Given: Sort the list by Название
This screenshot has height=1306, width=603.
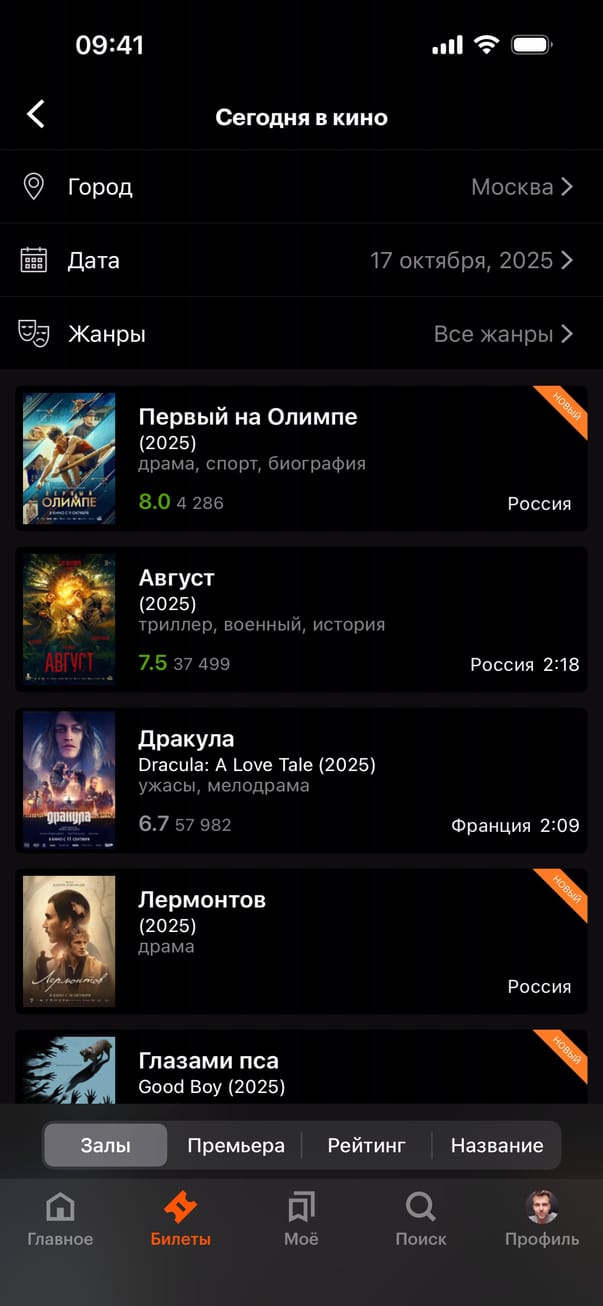Looking at the screenshot, I should [497, 1146].
